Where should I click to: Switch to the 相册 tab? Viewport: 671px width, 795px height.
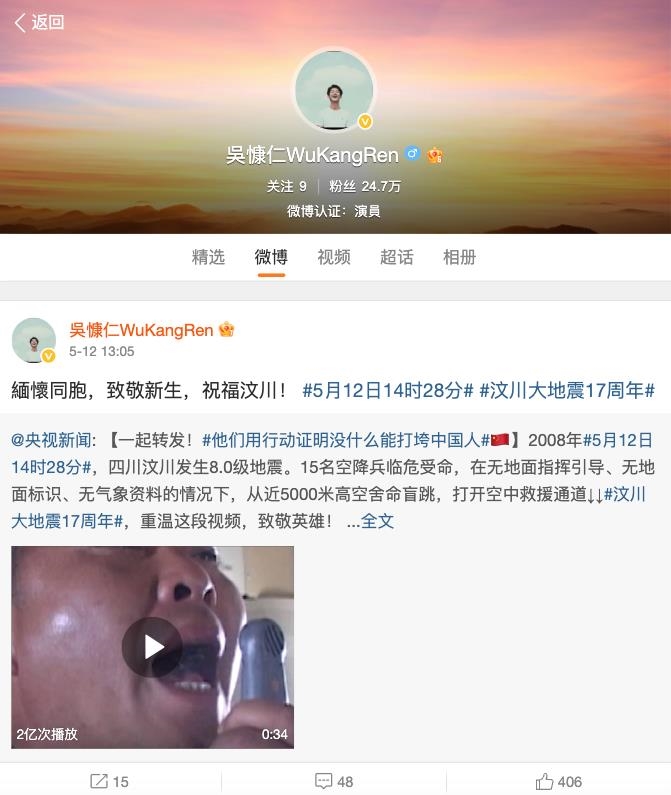click(460, 257)
